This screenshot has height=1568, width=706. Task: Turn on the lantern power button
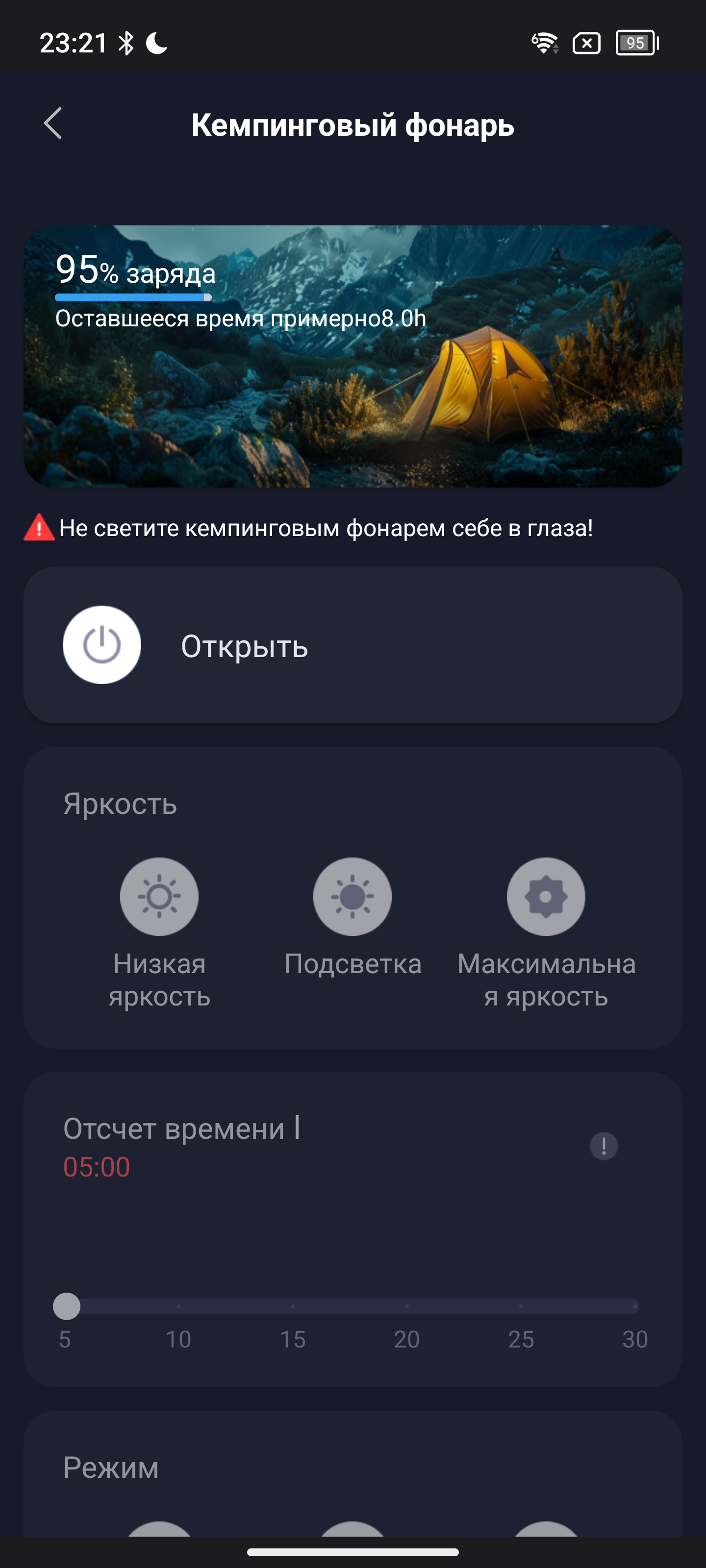point(101,645)
